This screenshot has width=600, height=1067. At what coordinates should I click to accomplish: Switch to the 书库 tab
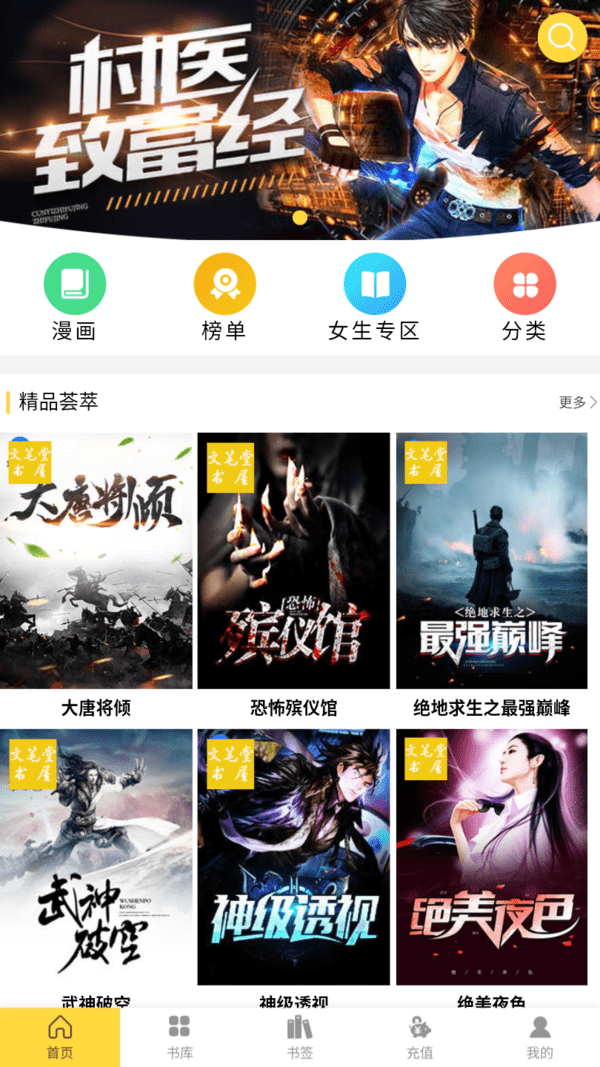pos(180,1037)
